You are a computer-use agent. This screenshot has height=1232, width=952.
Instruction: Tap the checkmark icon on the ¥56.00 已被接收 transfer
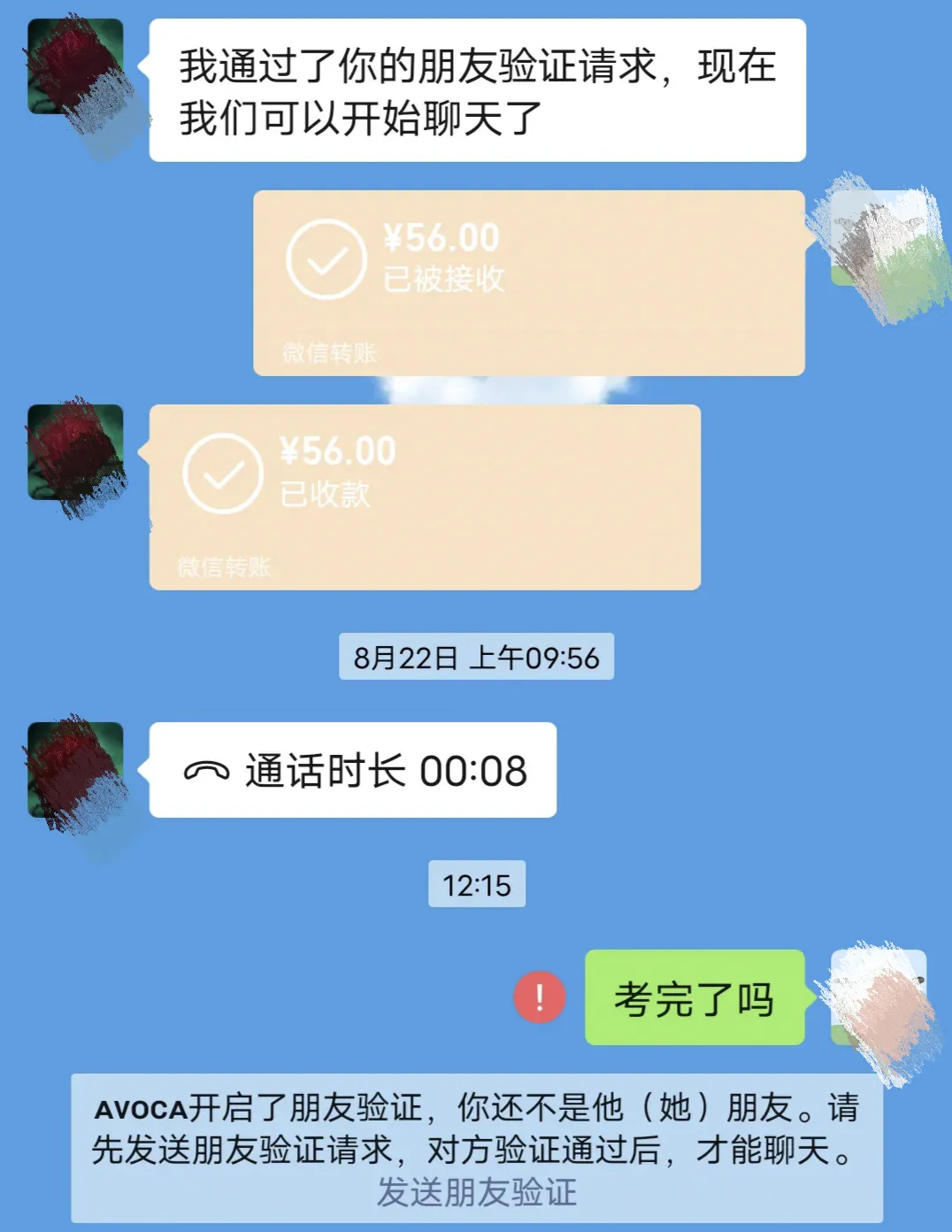[x=325, y=257]
